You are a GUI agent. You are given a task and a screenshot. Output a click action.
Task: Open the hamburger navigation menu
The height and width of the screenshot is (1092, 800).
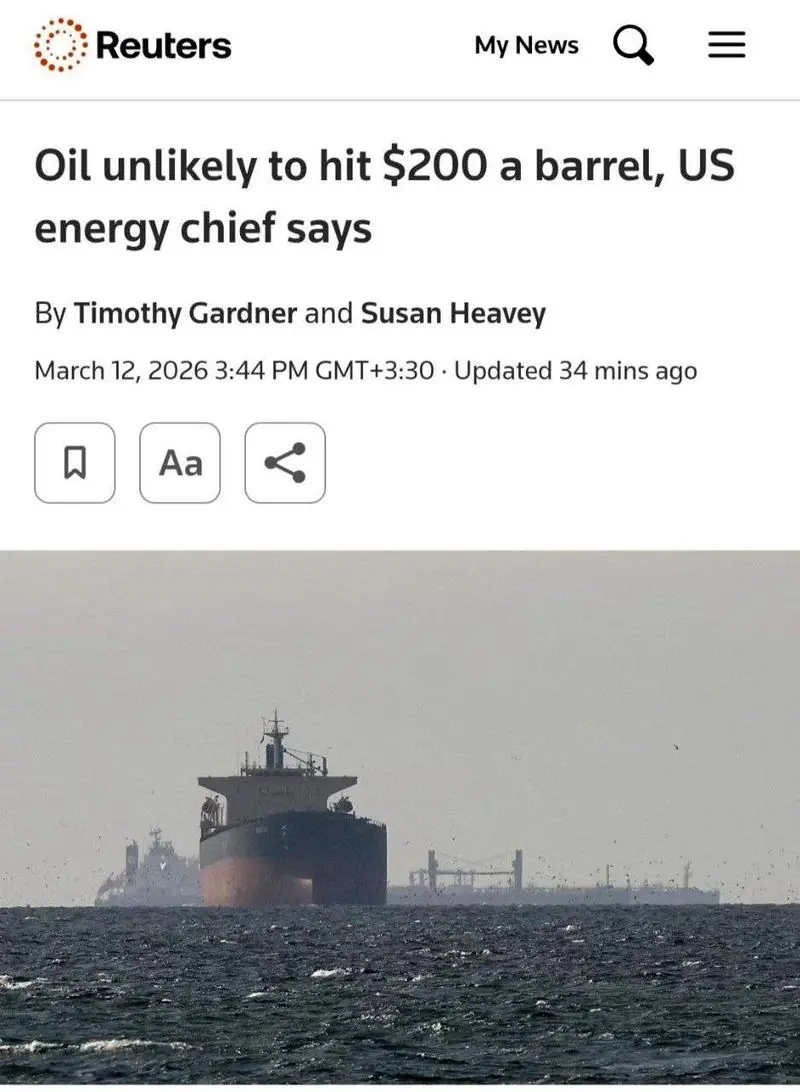[x=727, y=46]
